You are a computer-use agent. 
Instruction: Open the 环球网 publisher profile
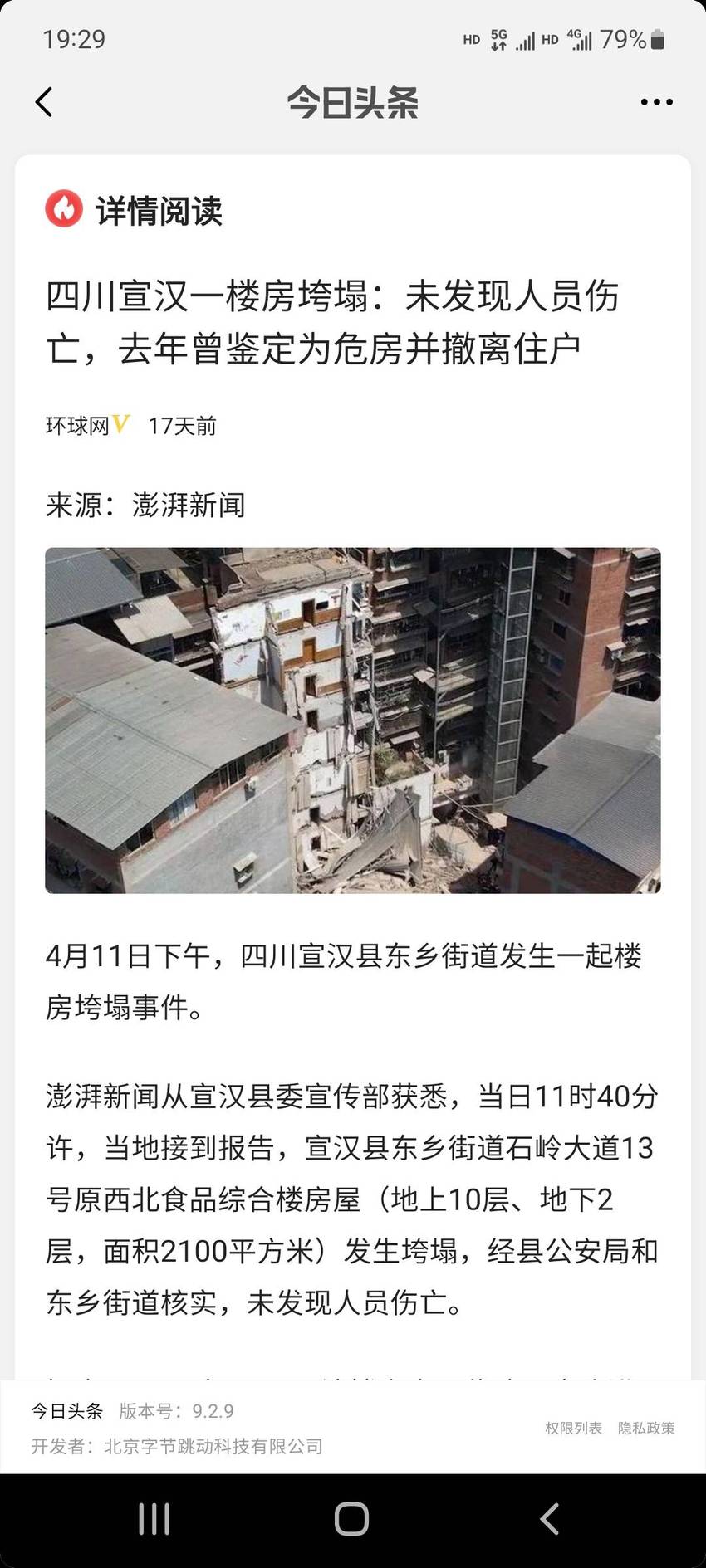pyautogui.click(x=77, y=426)
